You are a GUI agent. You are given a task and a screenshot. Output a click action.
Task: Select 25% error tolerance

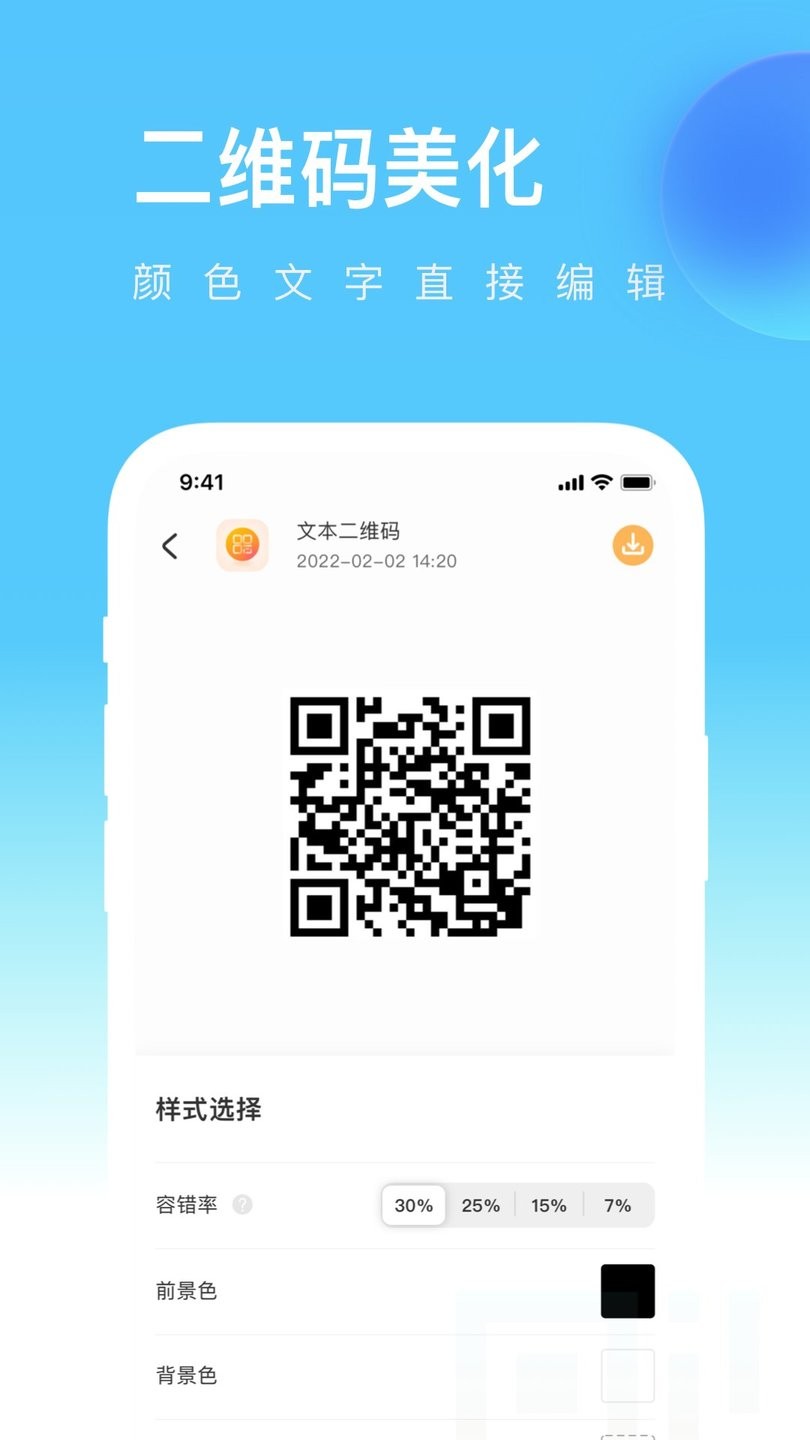481,1206
